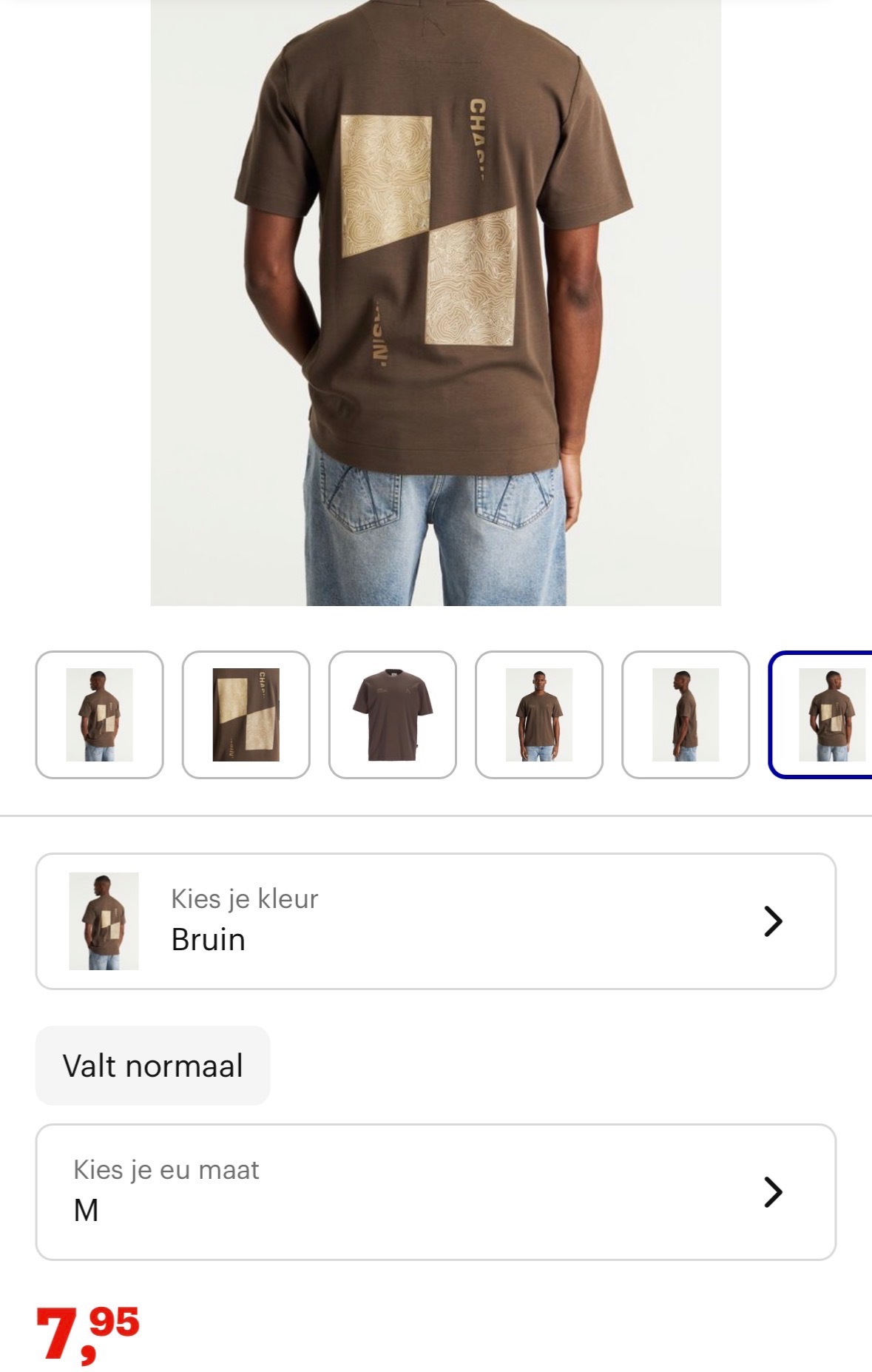Open the main product photo fullscreen
The height and width of the screenshot is (1372, 872).
click(436, 296)
